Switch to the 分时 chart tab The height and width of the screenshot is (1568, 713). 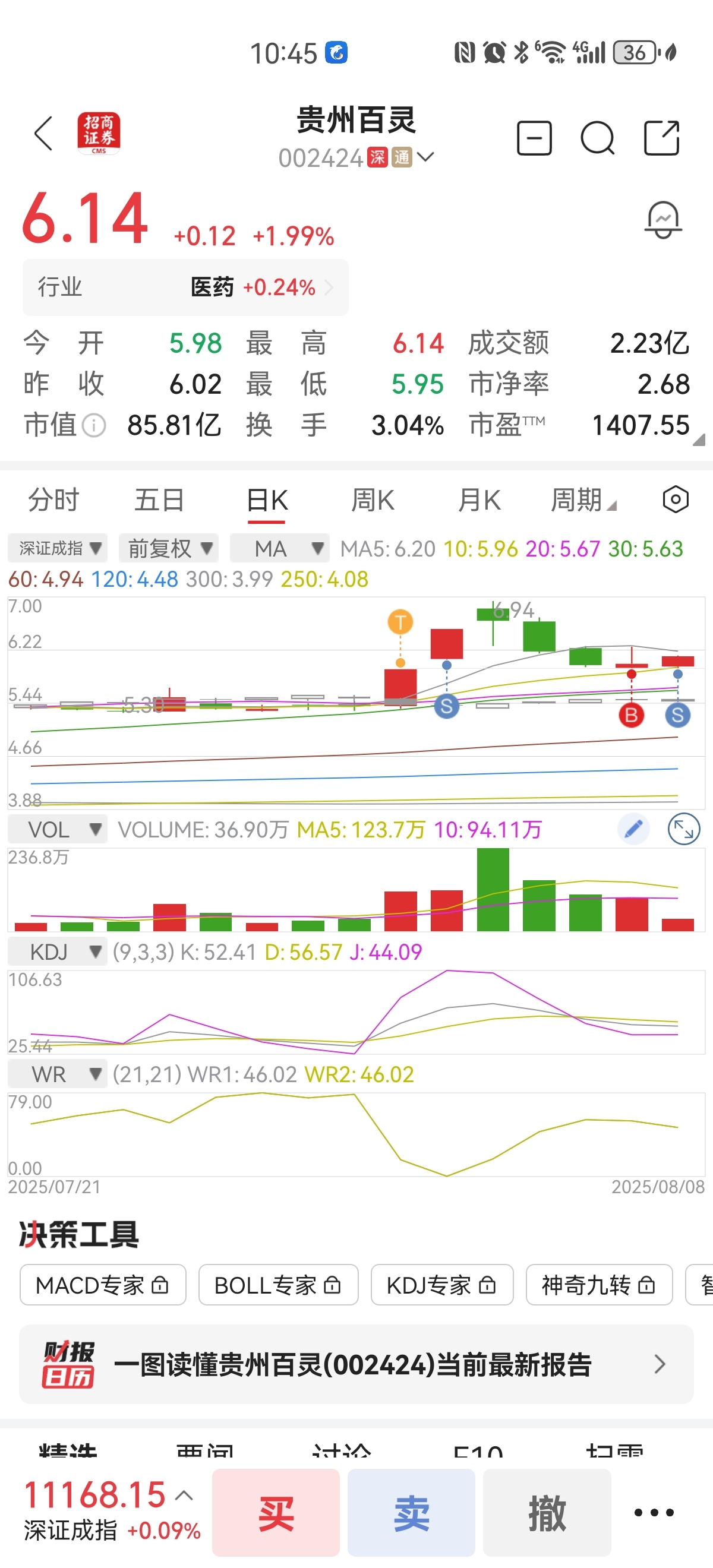[x=54, y=500]
